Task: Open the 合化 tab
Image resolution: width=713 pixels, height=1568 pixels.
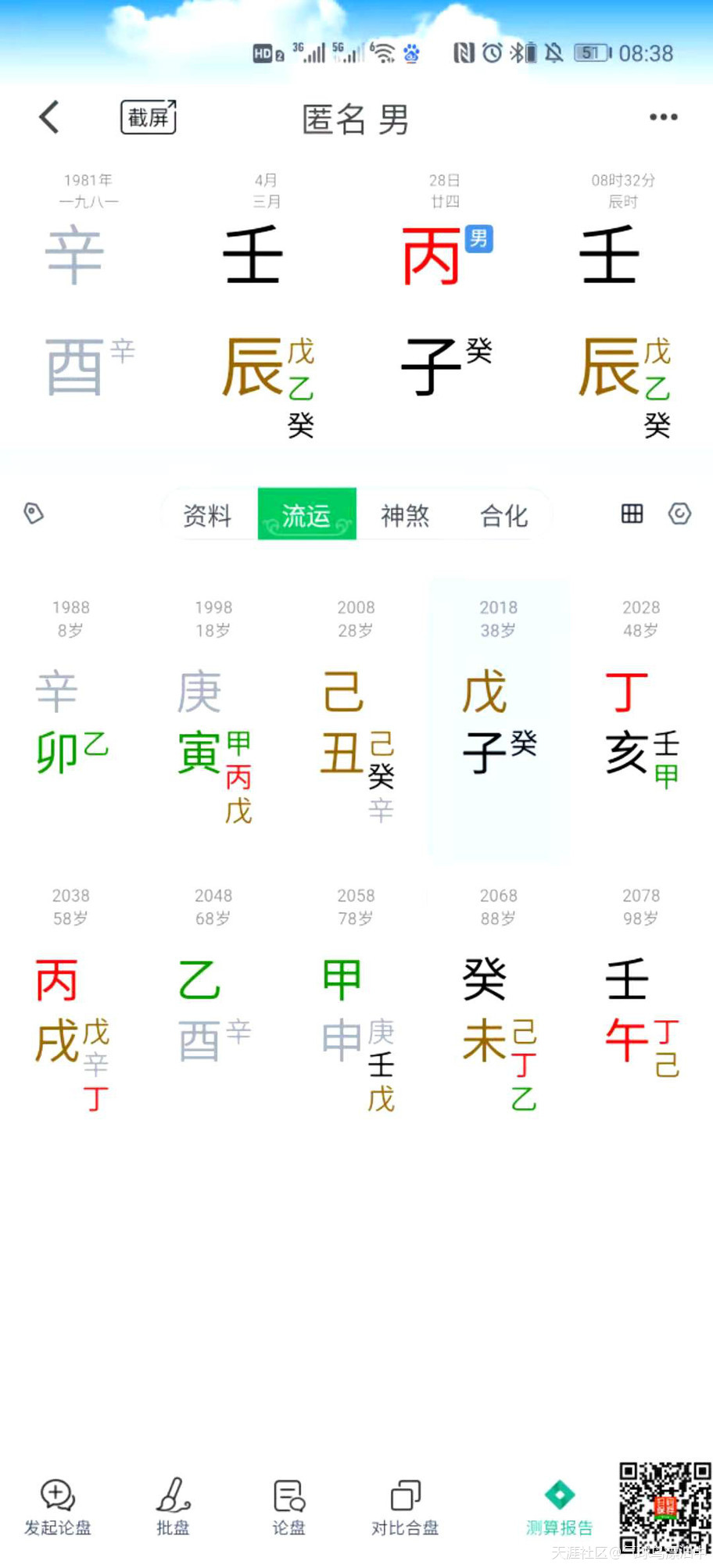Action: (503, 514)
